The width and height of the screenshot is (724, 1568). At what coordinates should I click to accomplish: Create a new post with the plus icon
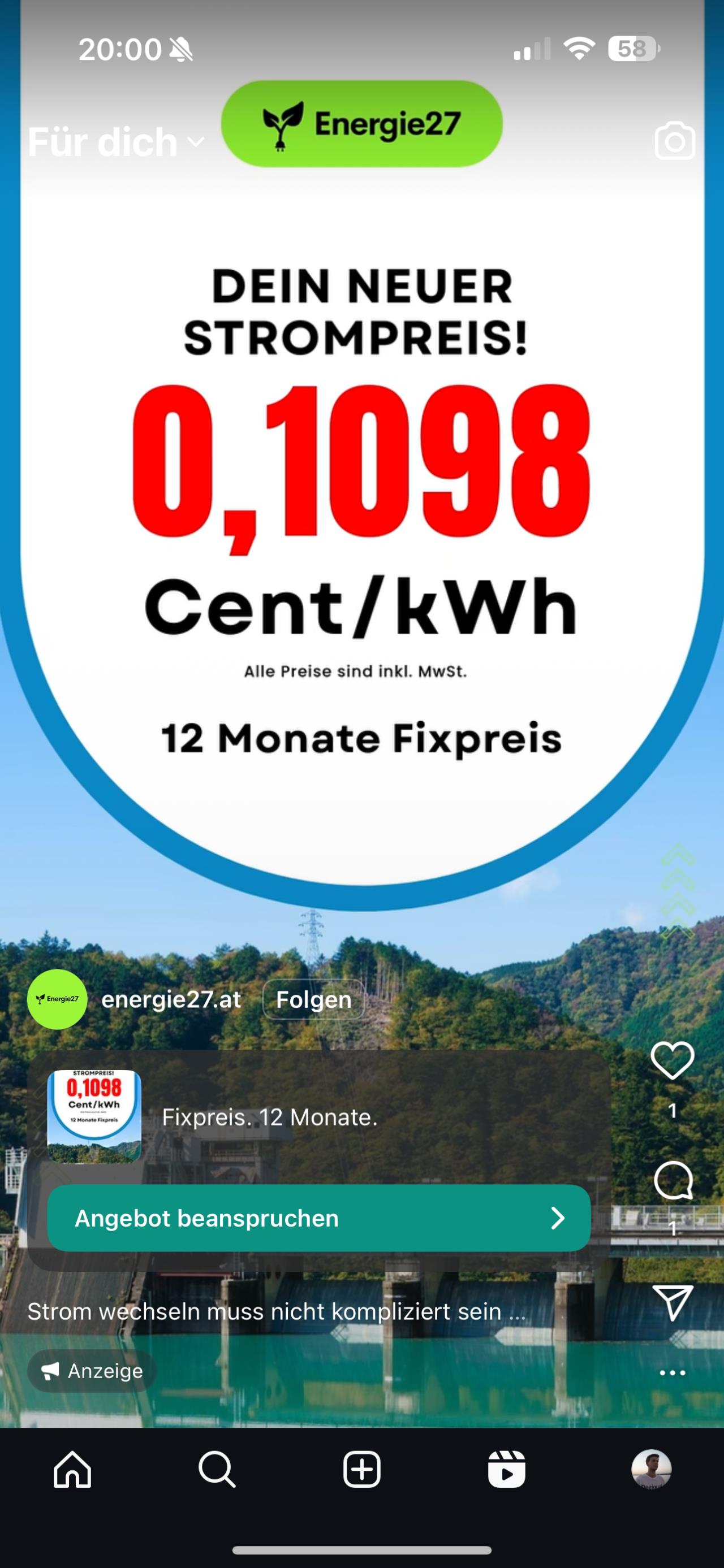point(361,1470)
